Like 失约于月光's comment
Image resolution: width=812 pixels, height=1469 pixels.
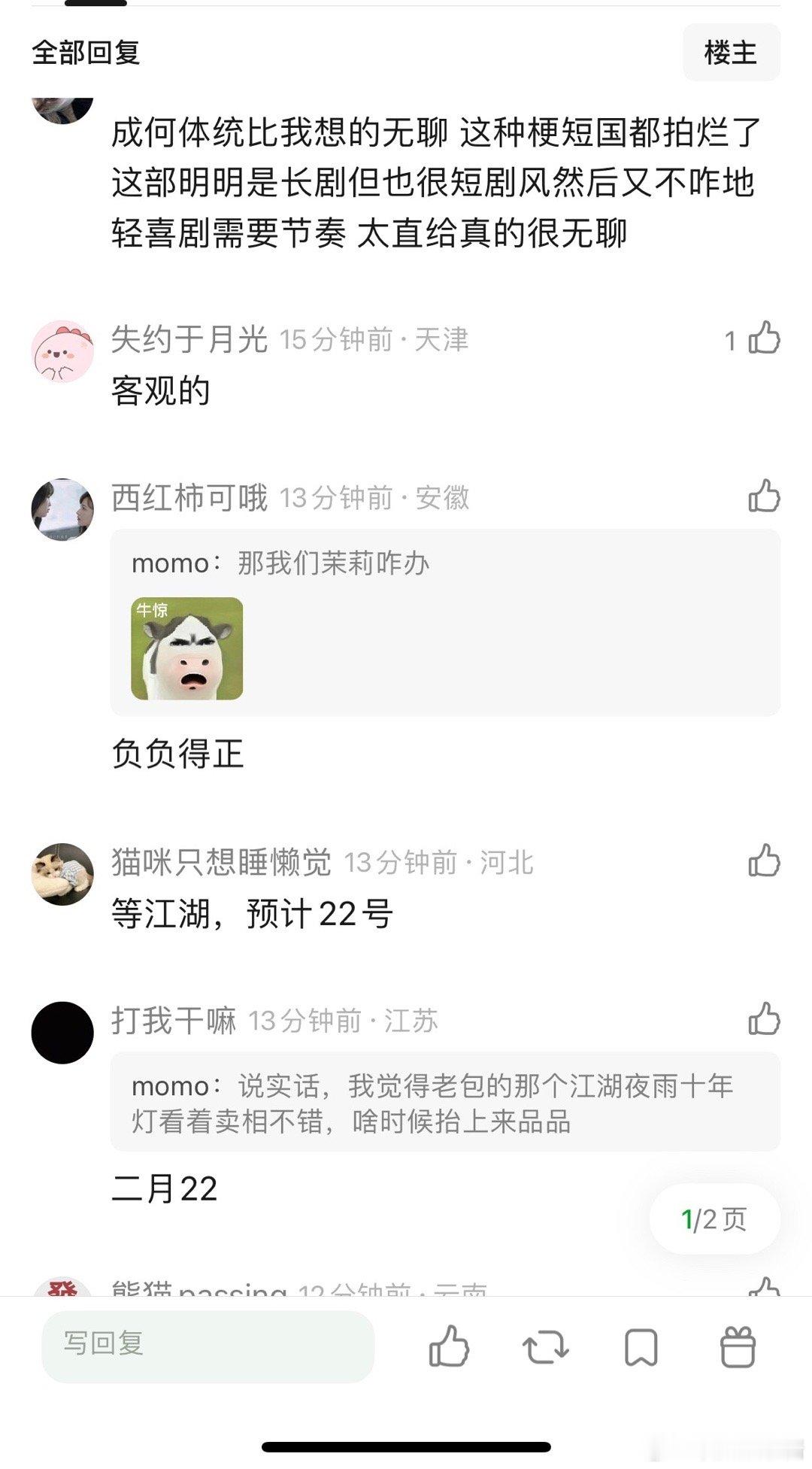click(765, 341)
